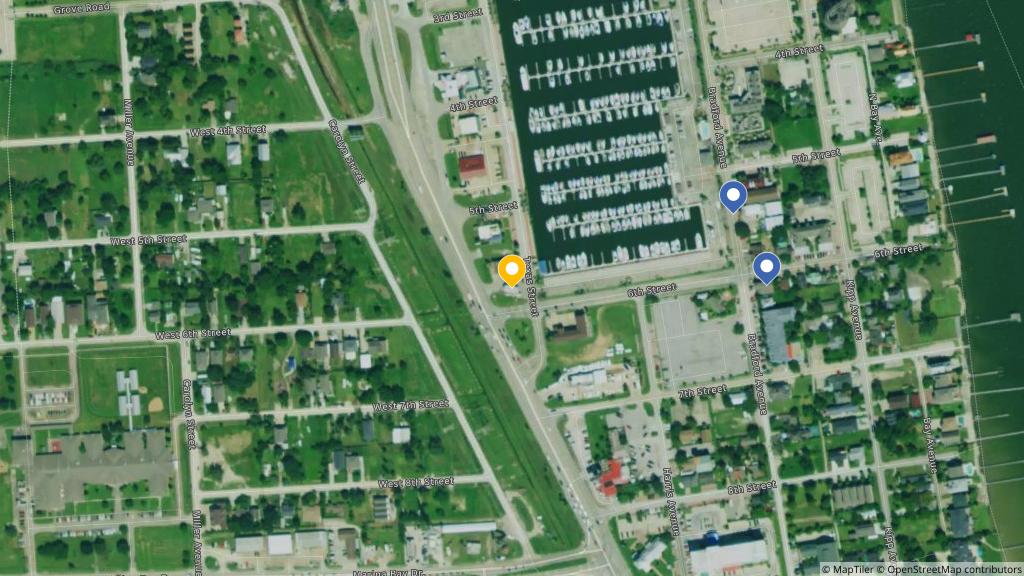
Task: Select the blue marker beside 6th Street
Action: click(767, 266)
